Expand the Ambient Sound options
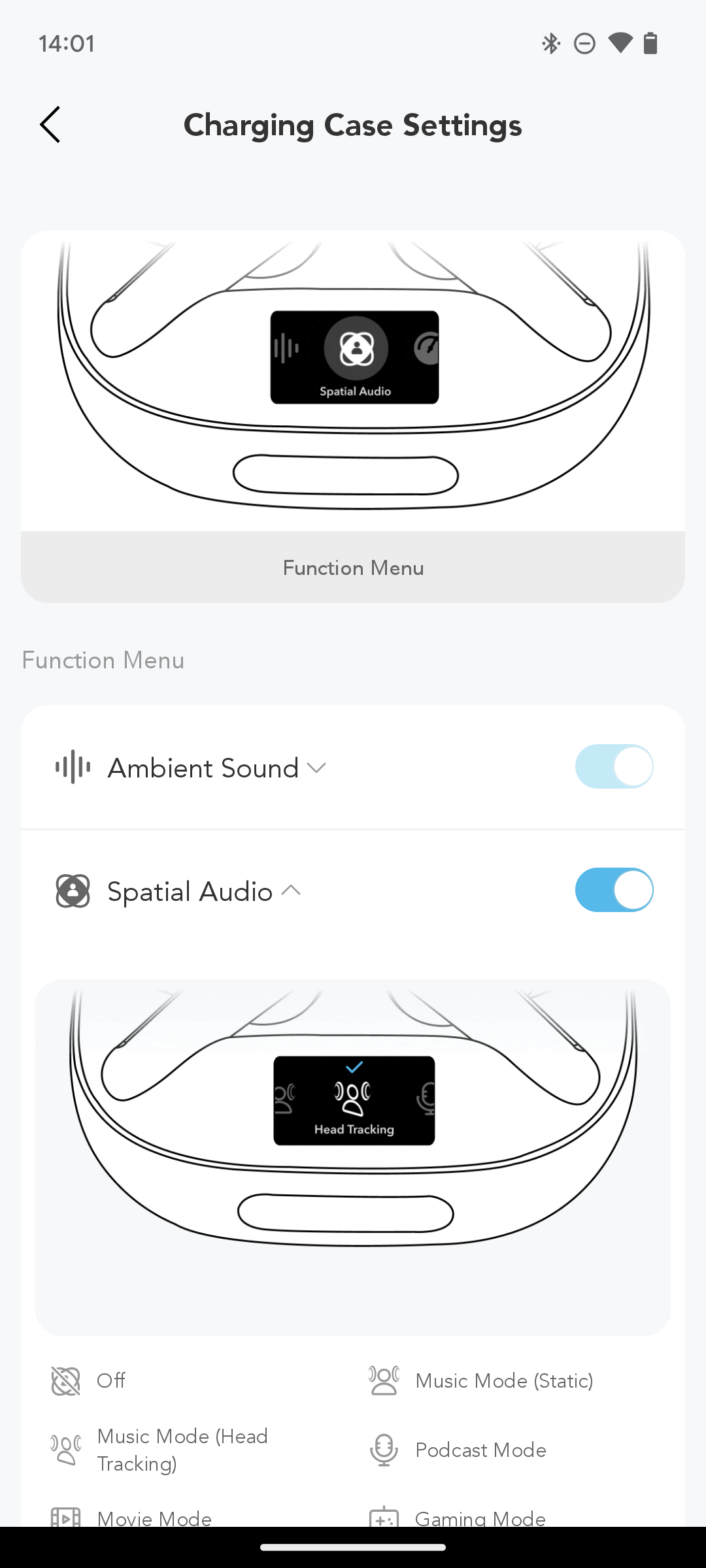Viewport: 706px width, 1568px height. [316, 768]
